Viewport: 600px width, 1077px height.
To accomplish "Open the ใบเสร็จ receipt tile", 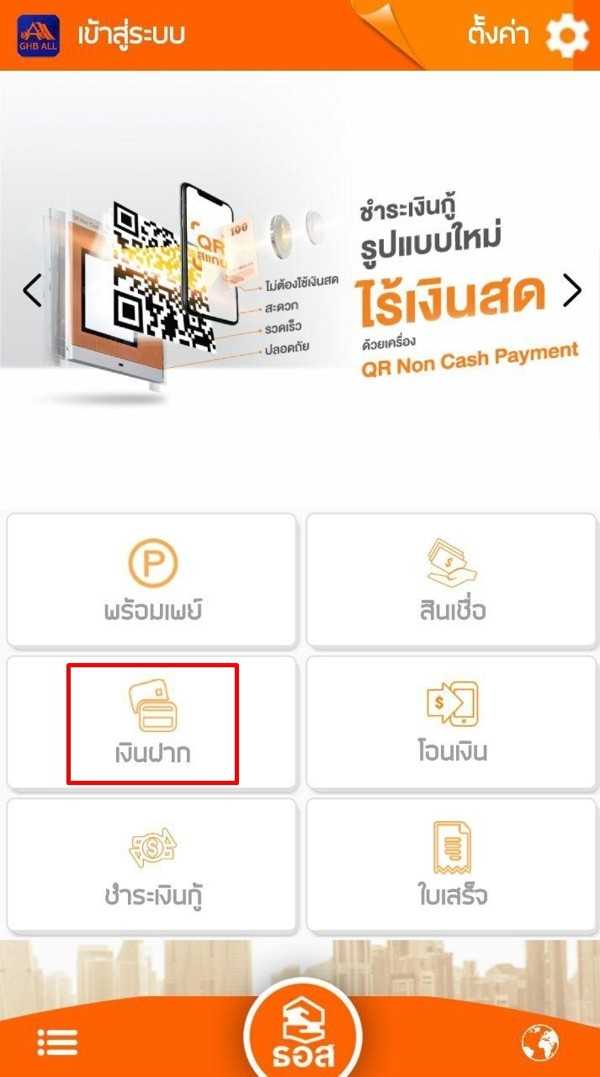I will click(x=451, y=866).
